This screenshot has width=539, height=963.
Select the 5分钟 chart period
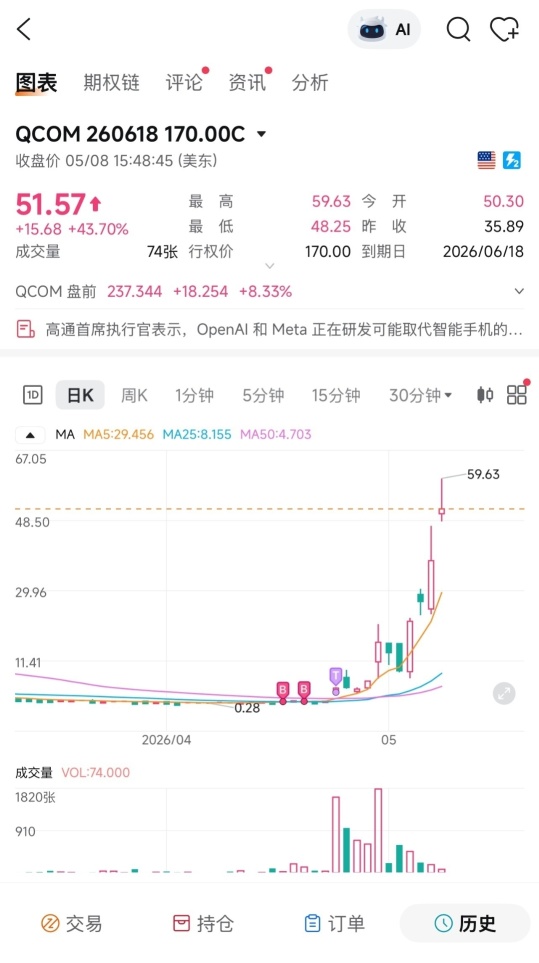[x=263, y=395]
